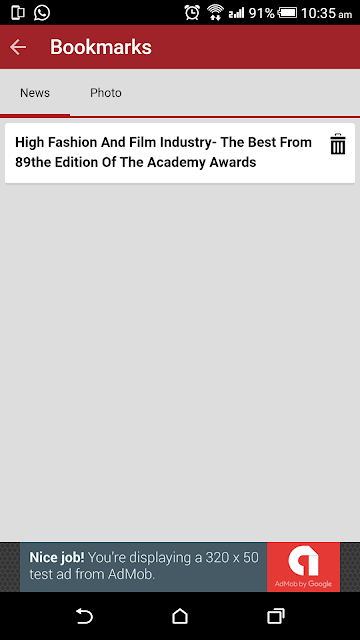Go back using the Bookmarks header arrow

(x=18, y=47)
